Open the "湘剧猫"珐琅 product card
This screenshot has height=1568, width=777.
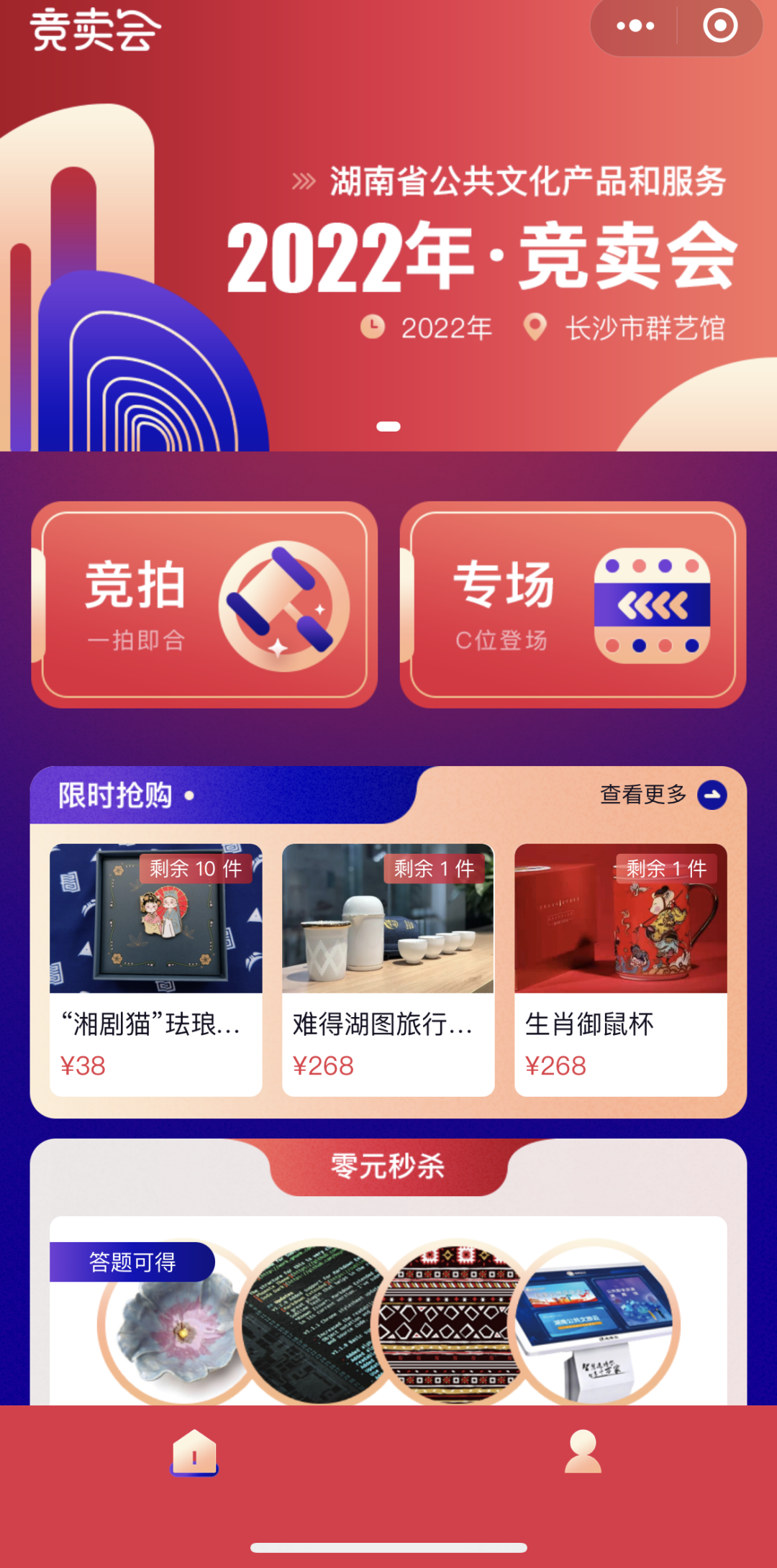pos(155,969)
